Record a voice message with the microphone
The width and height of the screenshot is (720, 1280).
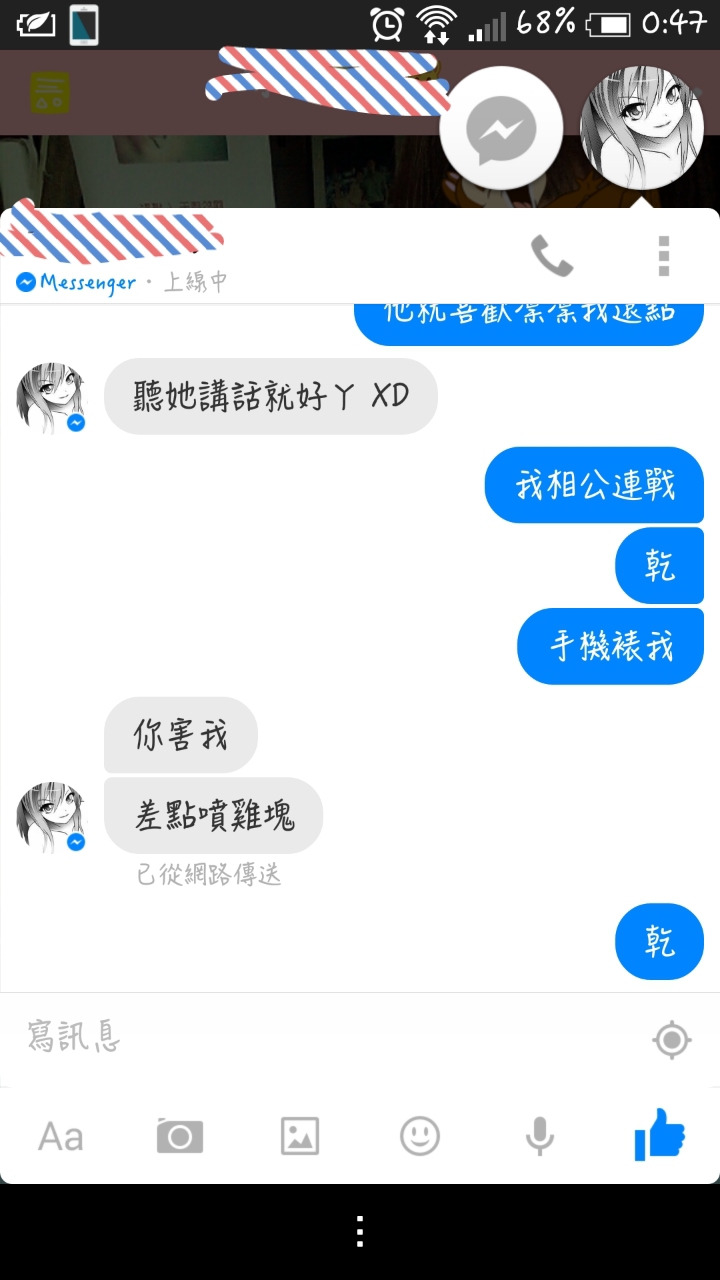click(x=540, y=1137)
